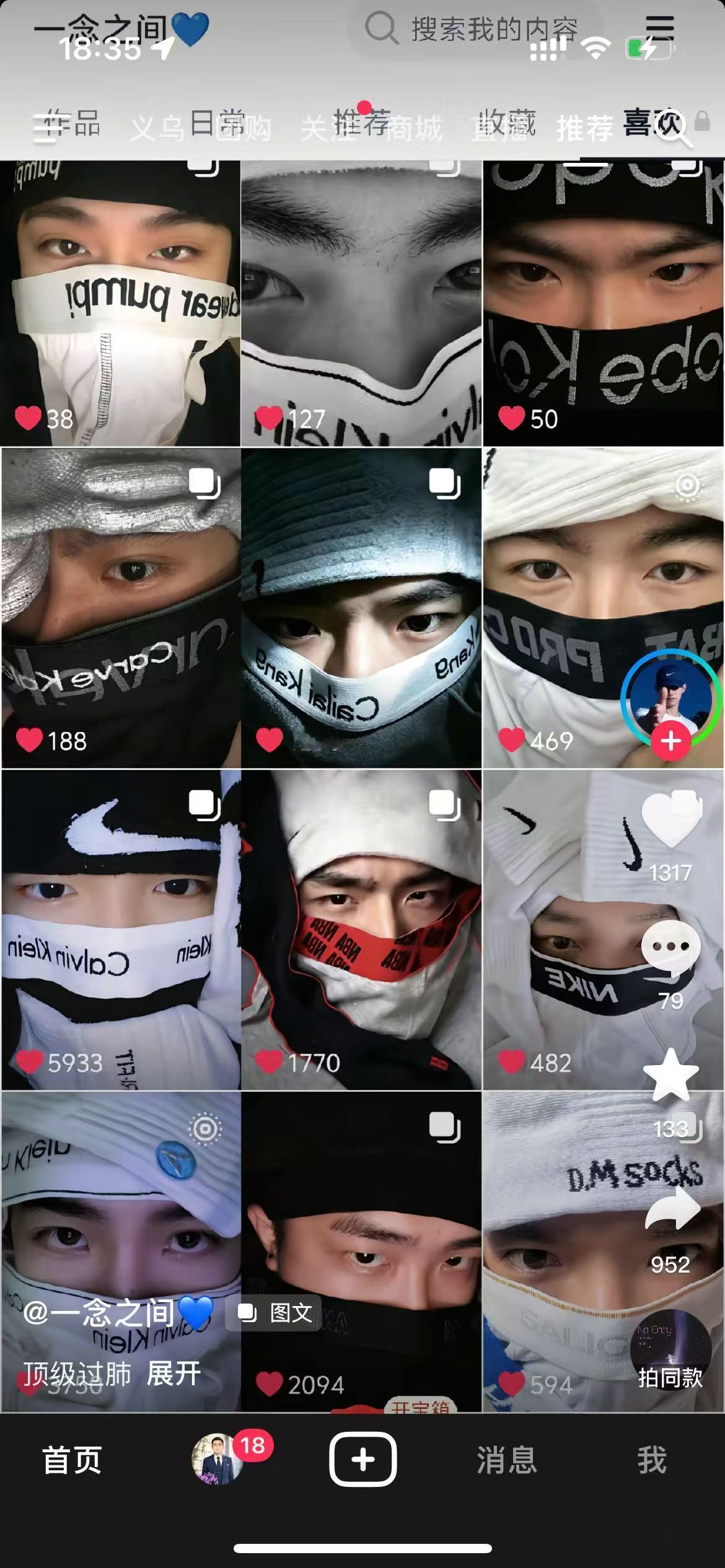Open @一念之间 author profile link
This screenshot has height=1568, width=725.
pos(118,1313)
